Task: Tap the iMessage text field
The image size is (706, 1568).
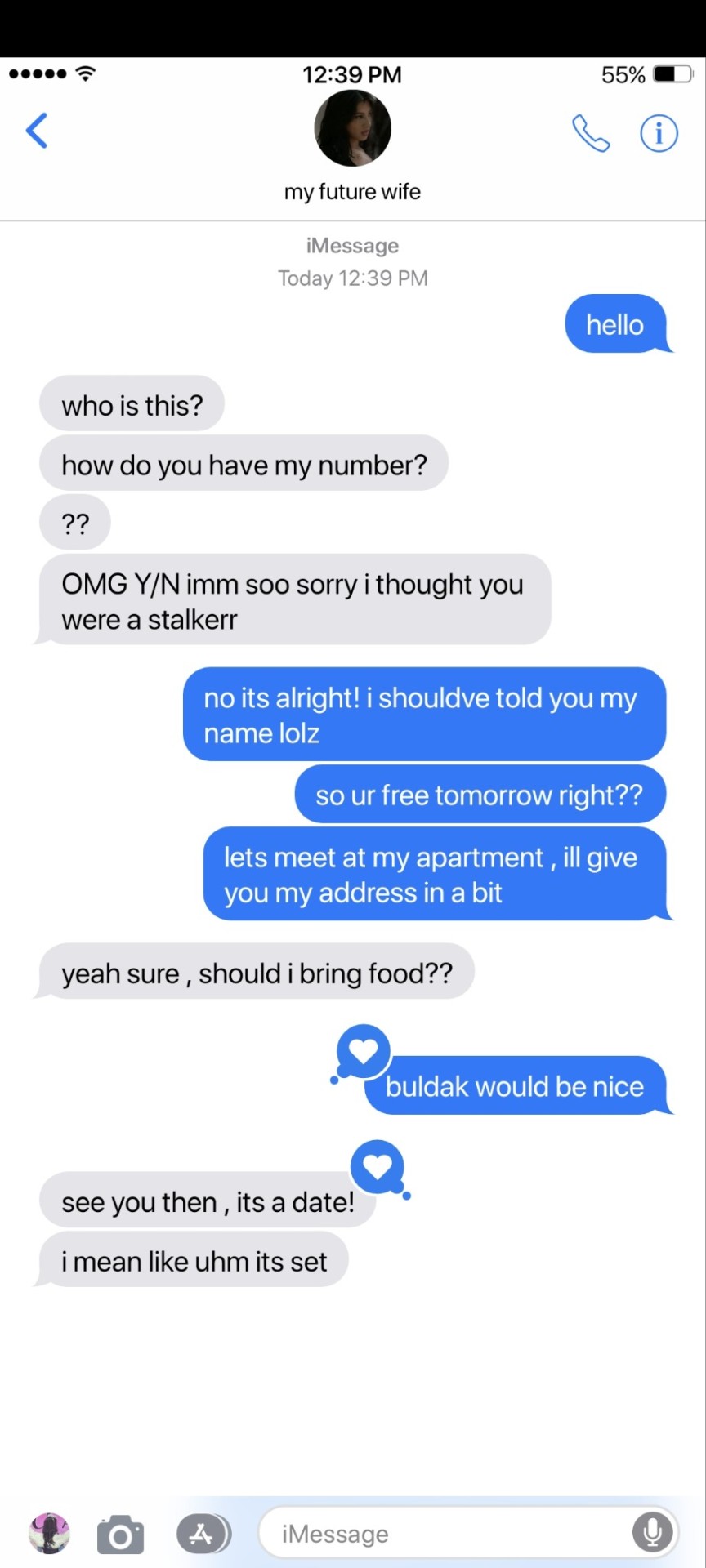Action: click(441, 1534)
